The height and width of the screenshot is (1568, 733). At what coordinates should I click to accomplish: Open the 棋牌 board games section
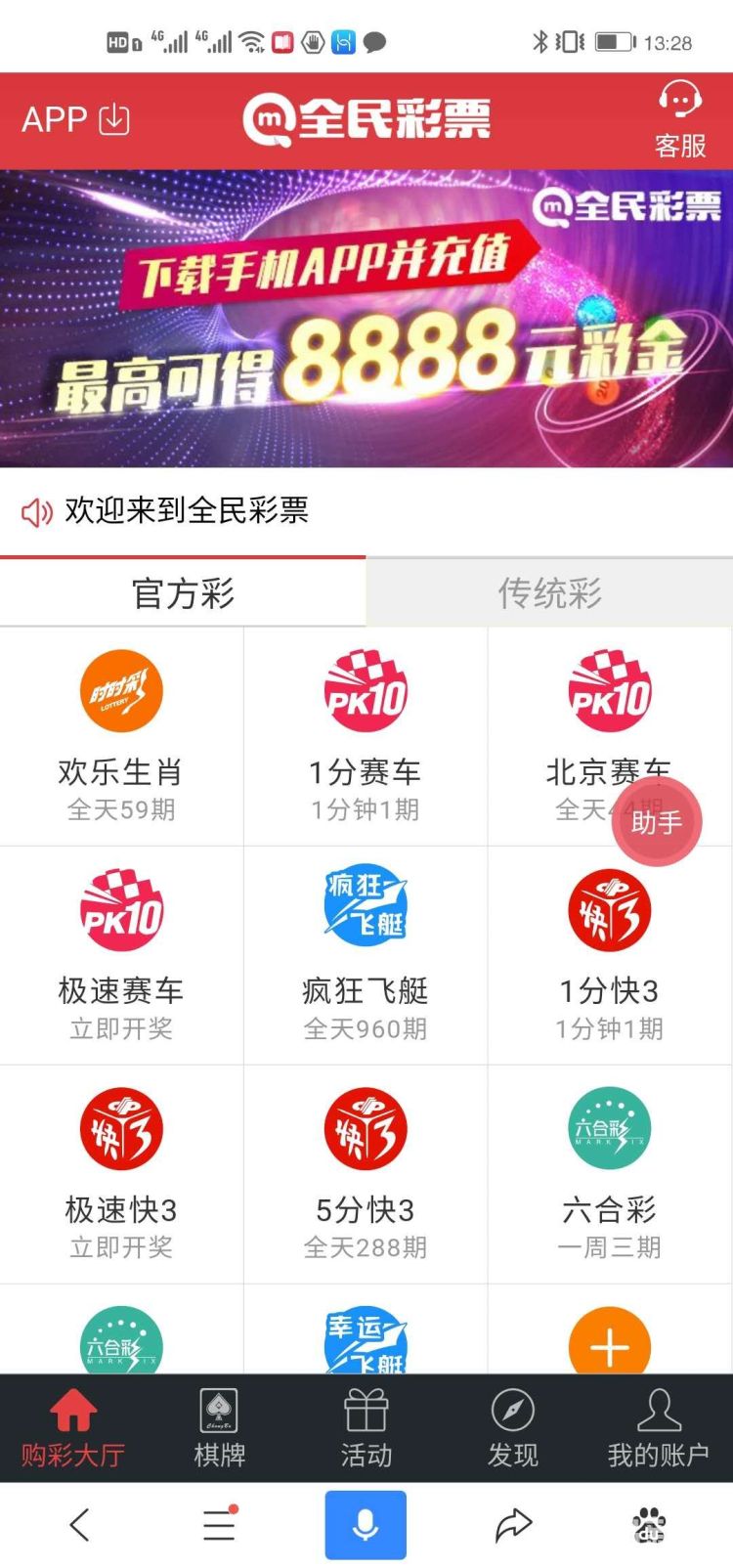coord(218,1427)
